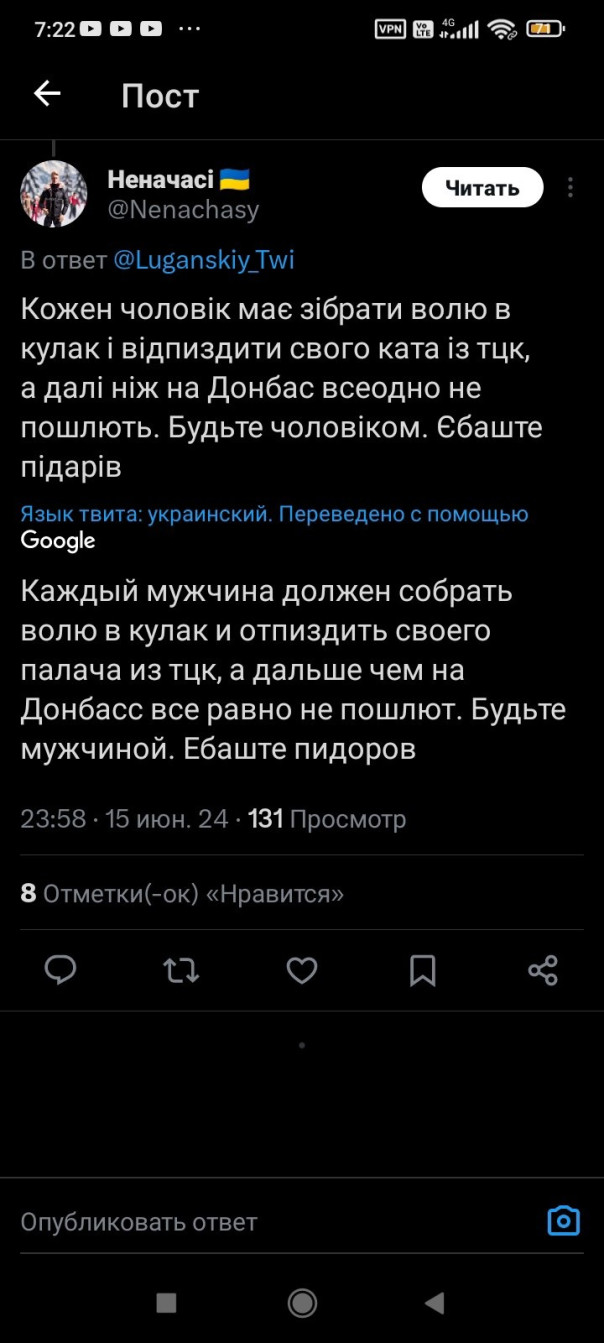Follow @Nenachasy with the Читать button
The image size is (604, 1343).
click(482, 188)
